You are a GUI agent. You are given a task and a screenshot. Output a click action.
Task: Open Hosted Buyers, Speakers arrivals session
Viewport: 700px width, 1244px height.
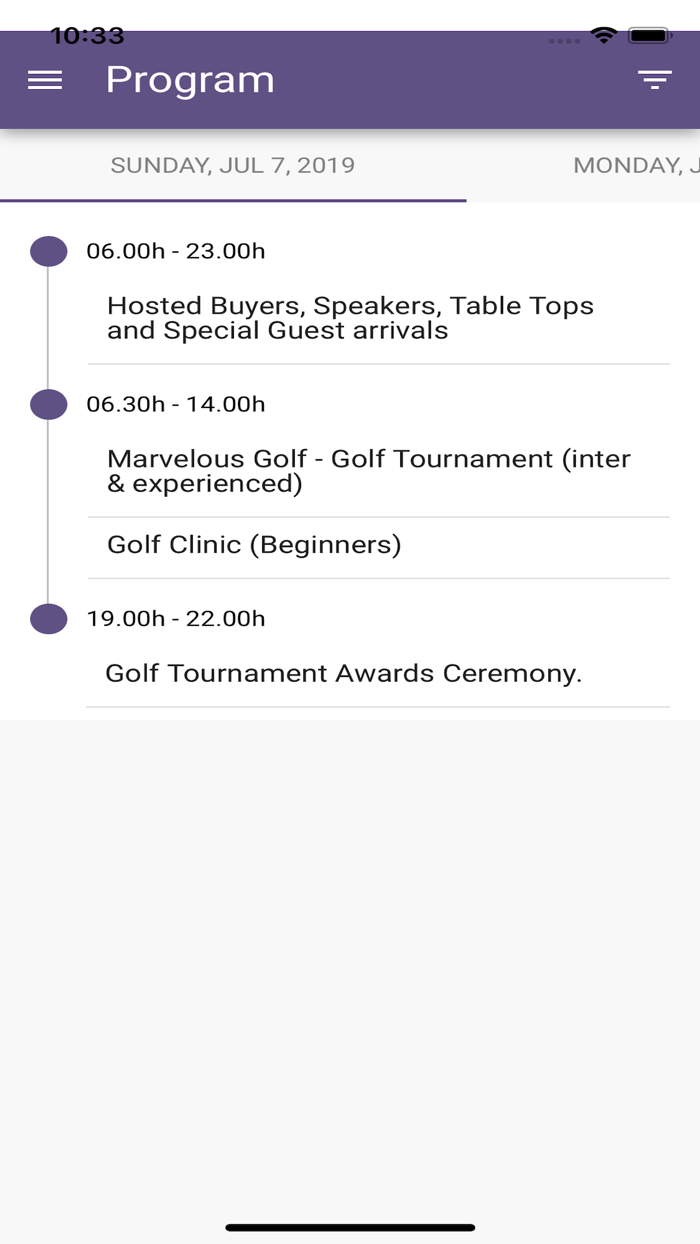[350, 319]
